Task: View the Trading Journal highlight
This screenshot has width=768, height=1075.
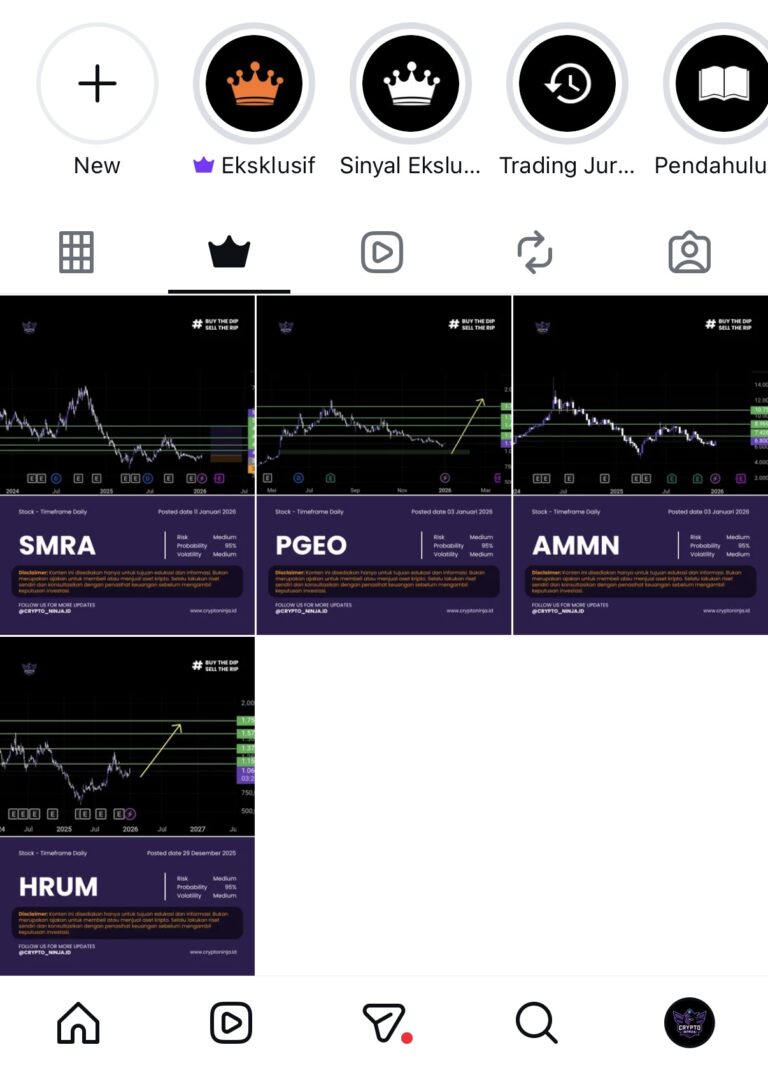Action: click(x=567, y=83)
